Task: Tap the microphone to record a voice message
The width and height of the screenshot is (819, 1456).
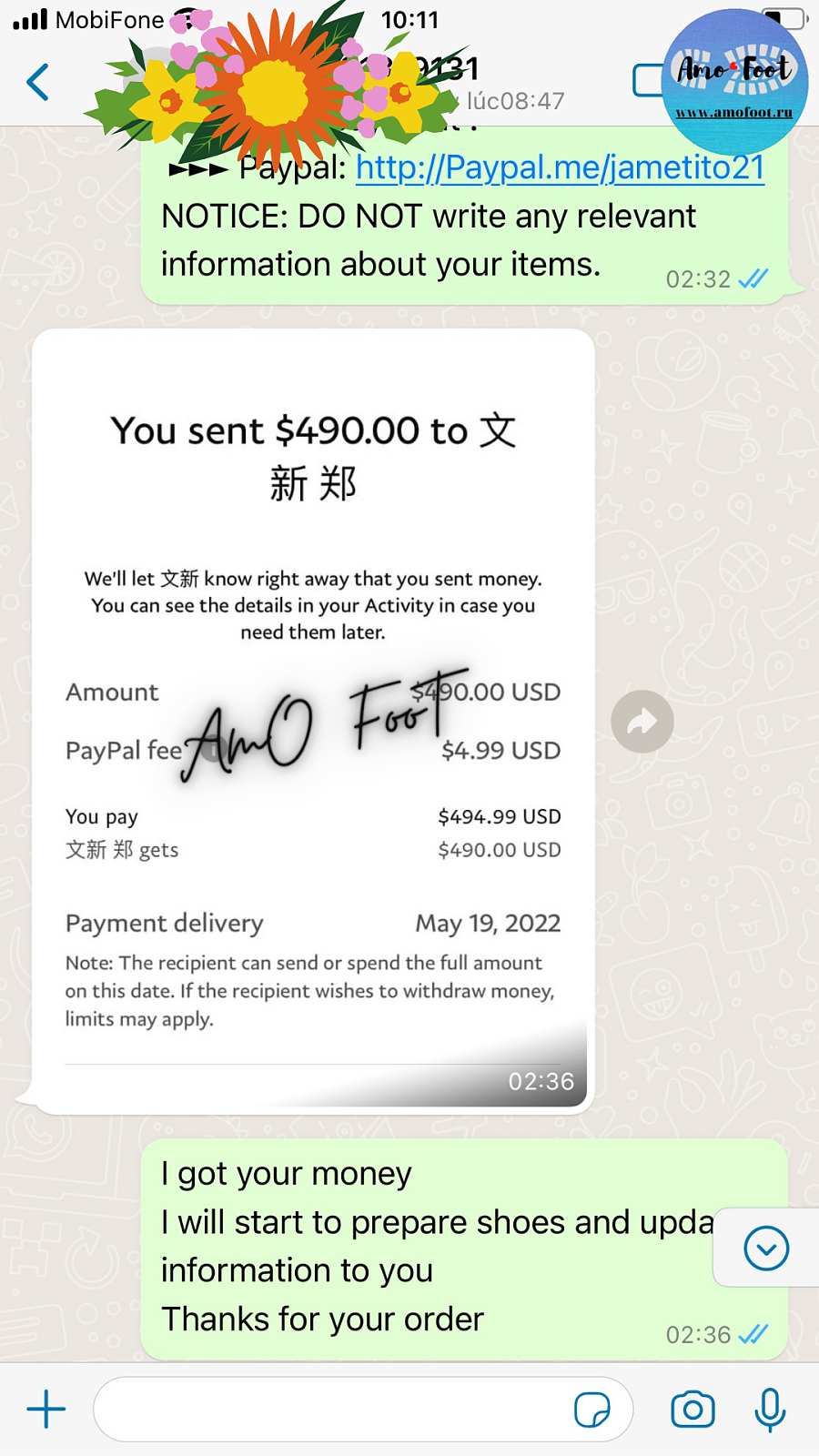Action: 770,1410
